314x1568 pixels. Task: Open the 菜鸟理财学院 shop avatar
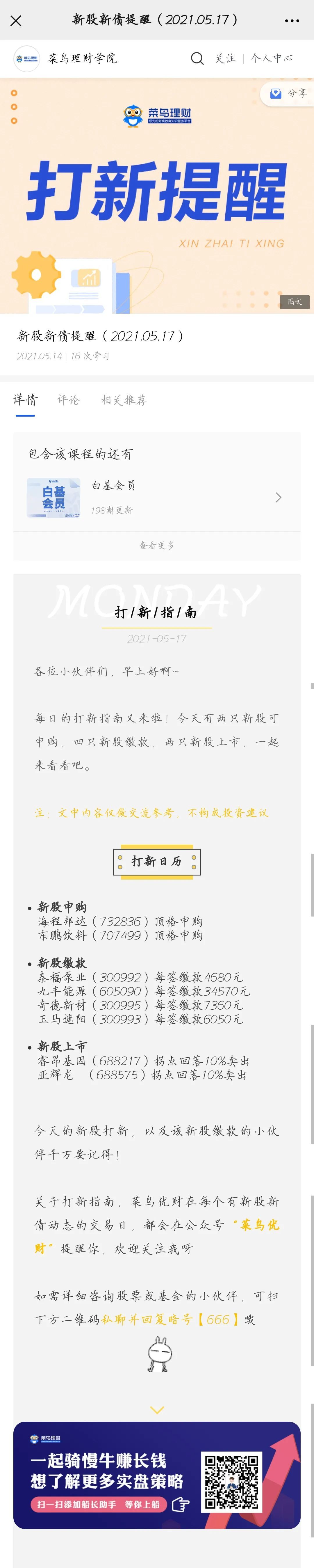point(27,58)
